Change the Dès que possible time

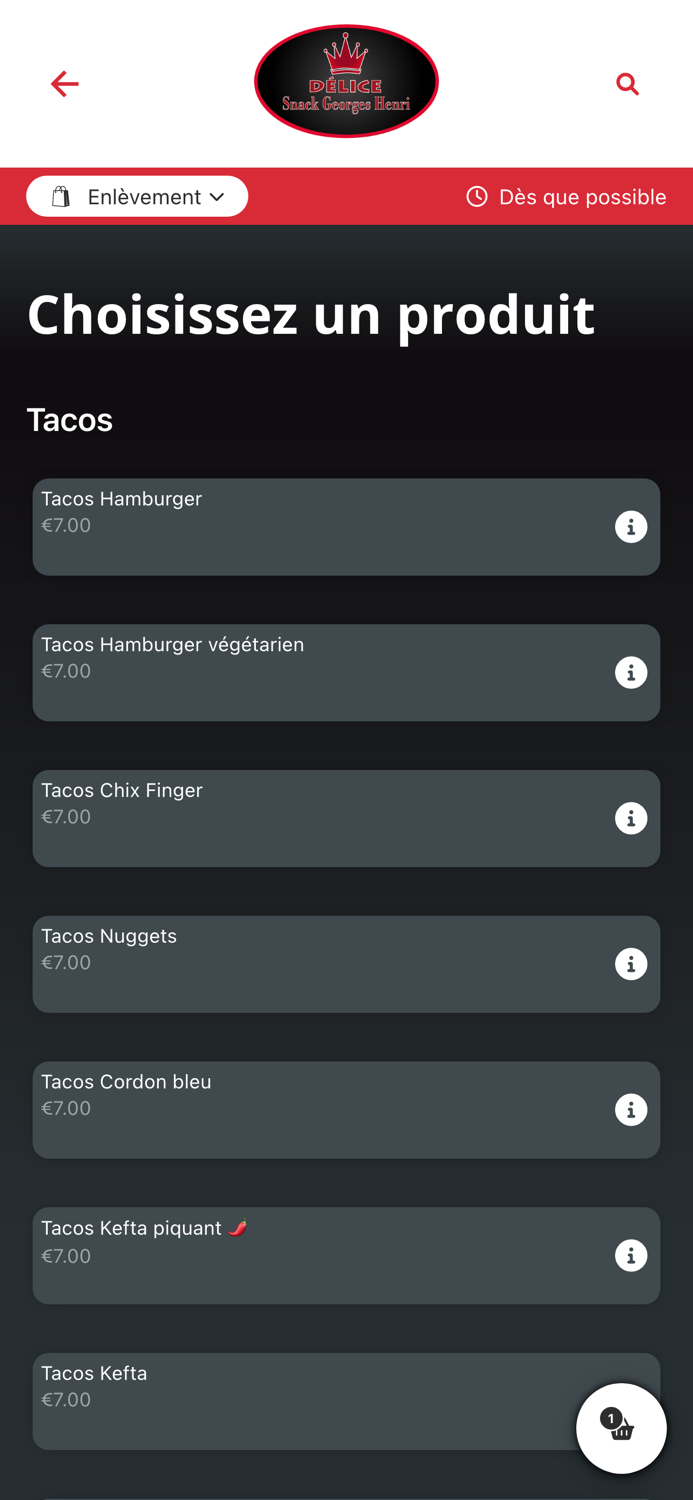tap(566, 197)
